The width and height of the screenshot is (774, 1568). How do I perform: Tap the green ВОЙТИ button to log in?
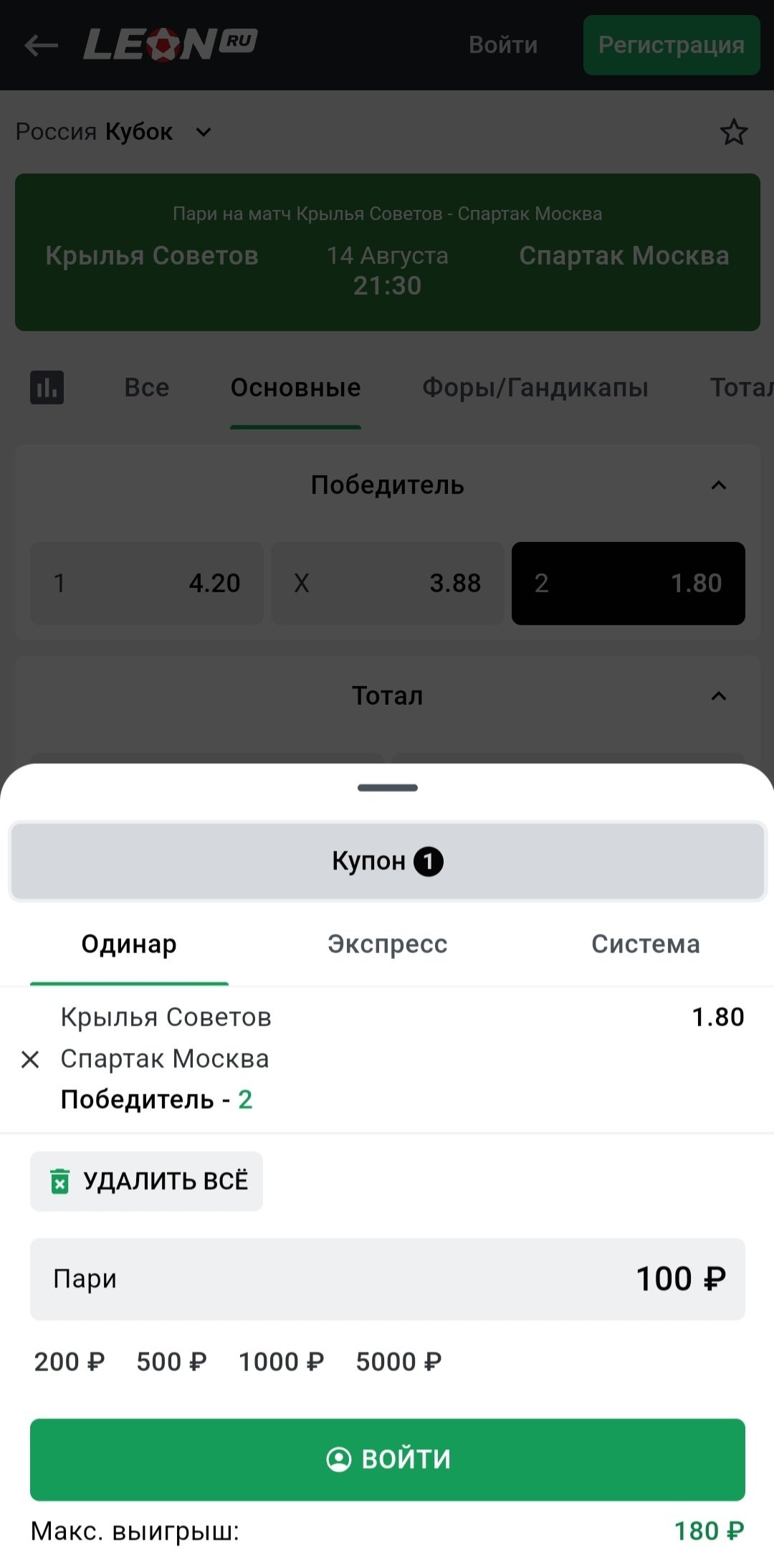(x=387, y=1459)
